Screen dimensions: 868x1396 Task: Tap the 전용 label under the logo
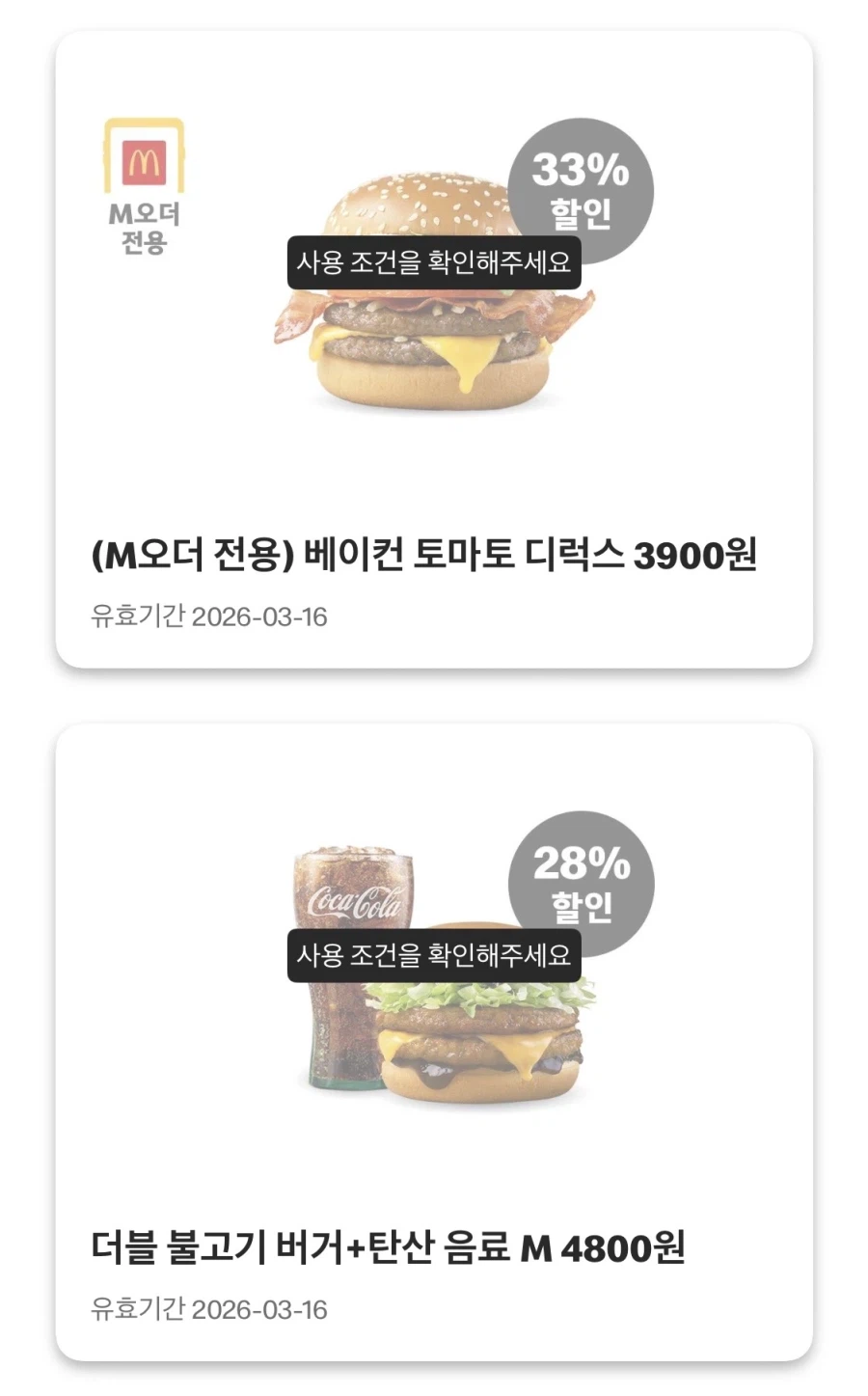pos(143,243)
